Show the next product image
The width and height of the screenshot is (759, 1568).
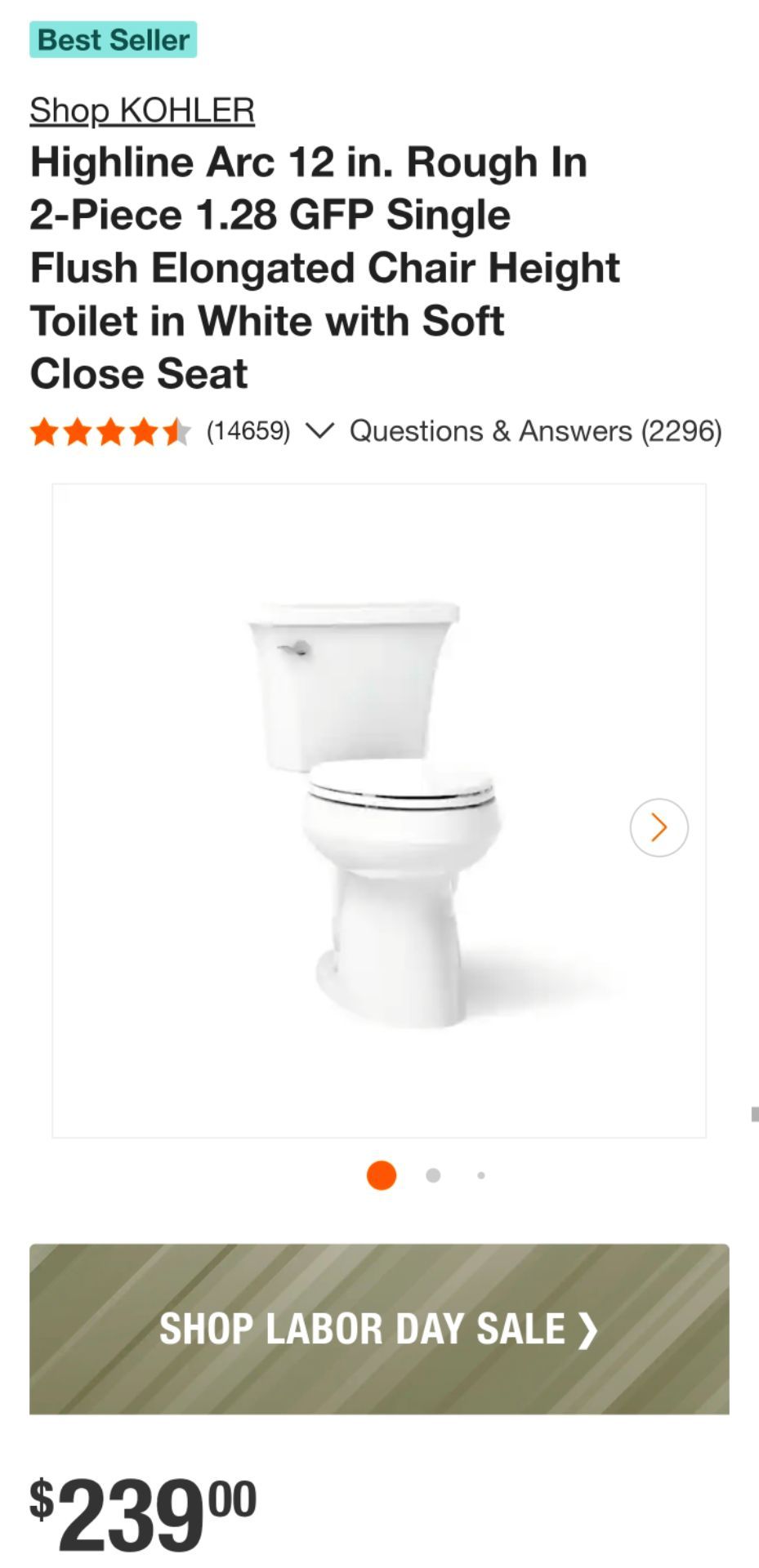point(659,827)
